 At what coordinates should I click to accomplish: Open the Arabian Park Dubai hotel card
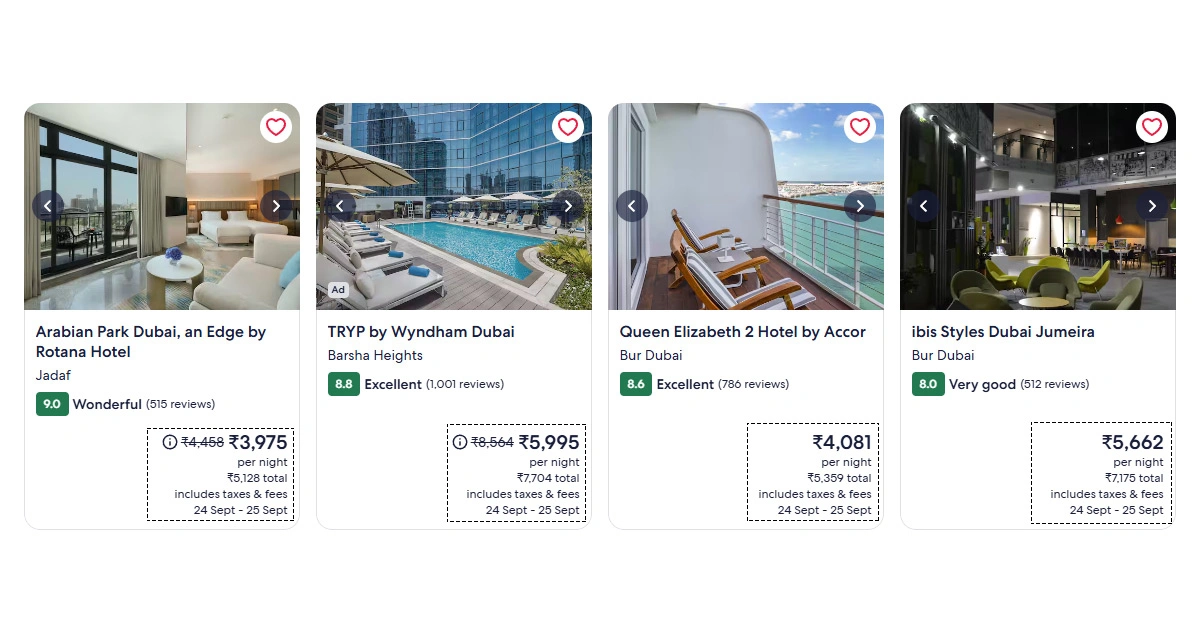point(151,342)
